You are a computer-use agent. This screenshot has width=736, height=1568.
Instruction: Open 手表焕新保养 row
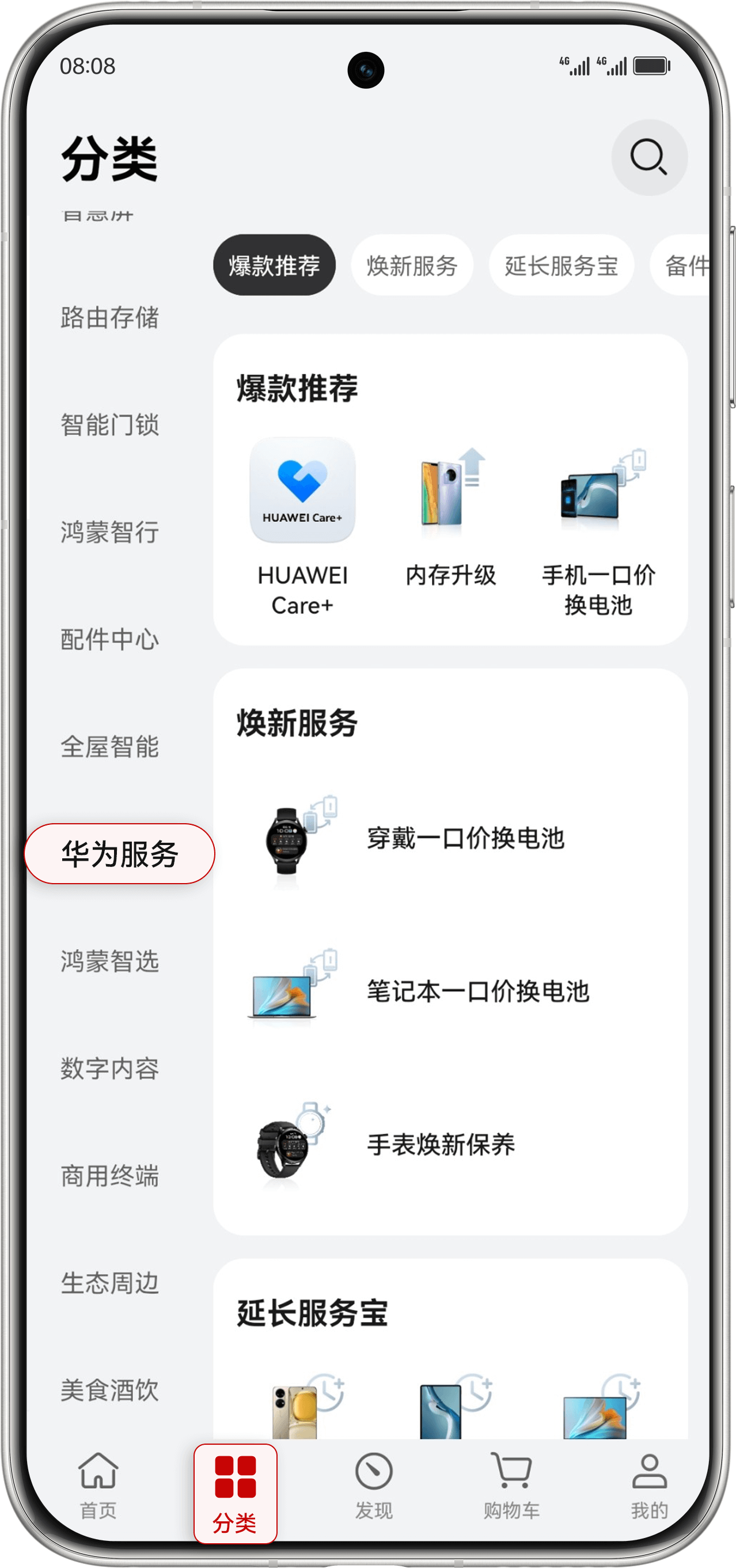point(450,1145)
